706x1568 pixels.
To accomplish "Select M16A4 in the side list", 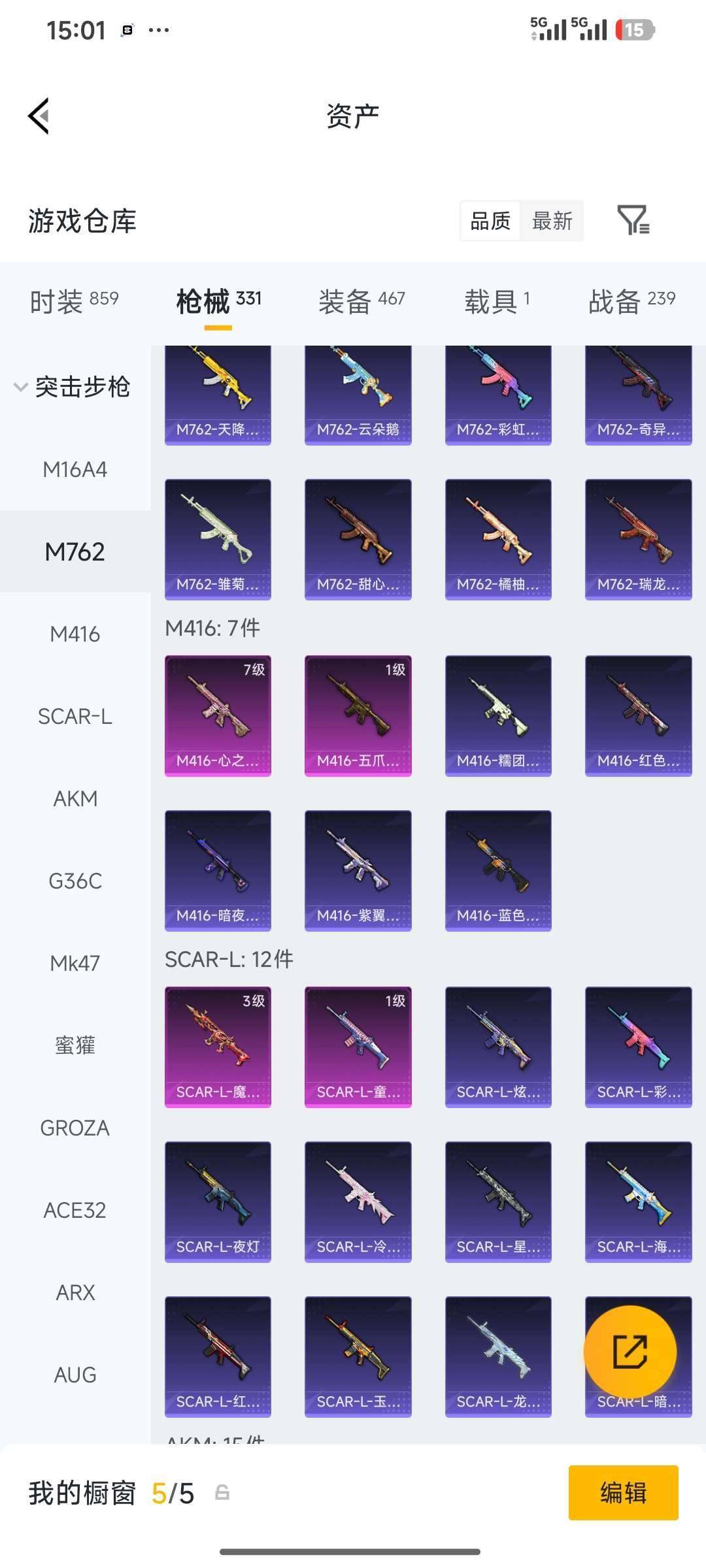I will tap(75, 469).
